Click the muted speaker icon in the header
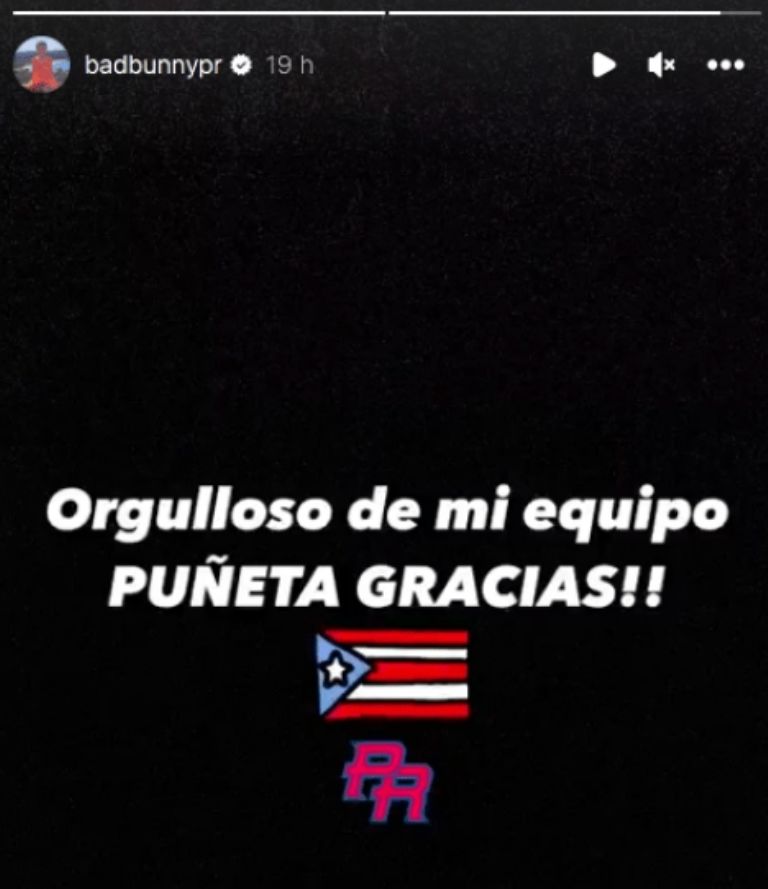 pos(662,63)
